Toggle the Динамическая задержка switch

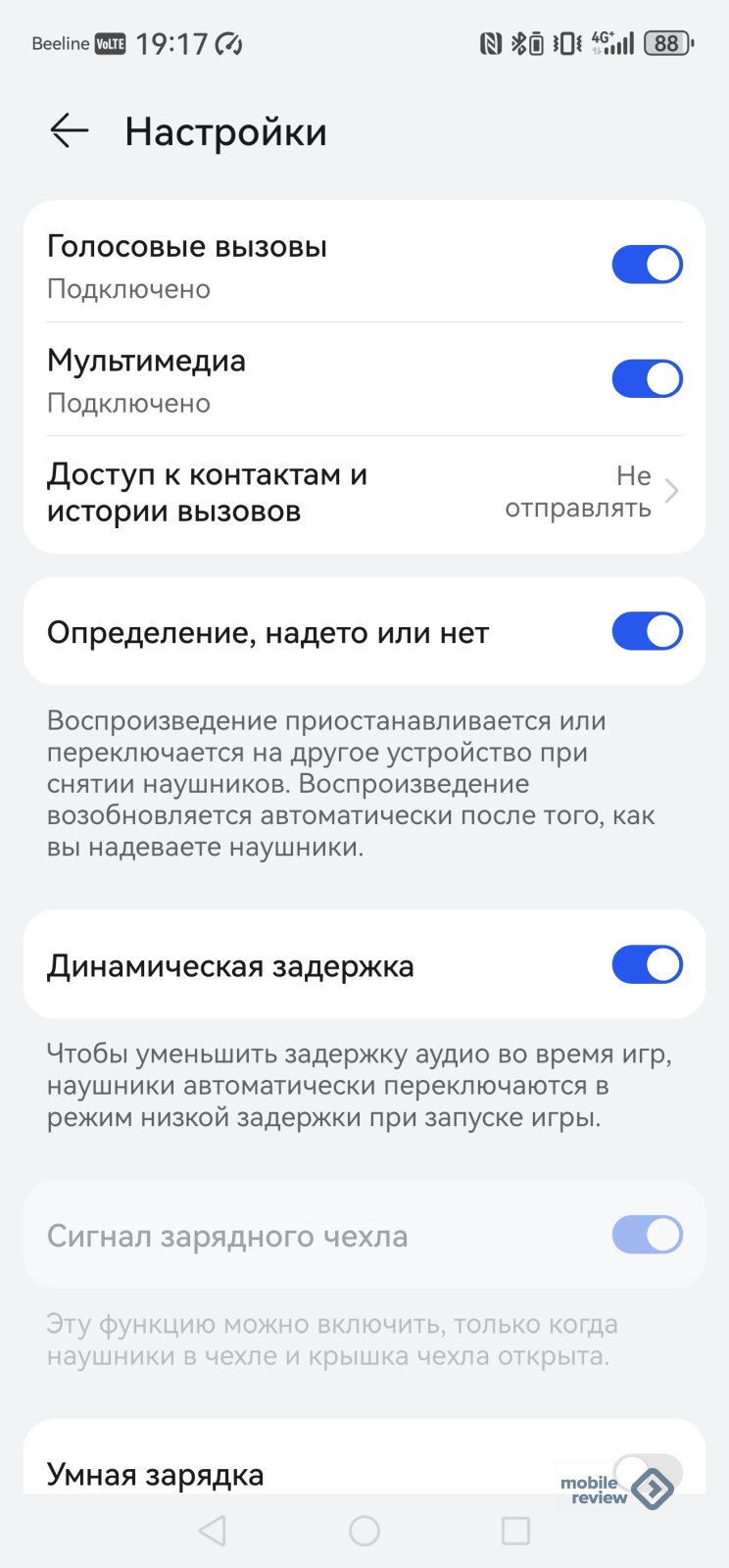647,964
